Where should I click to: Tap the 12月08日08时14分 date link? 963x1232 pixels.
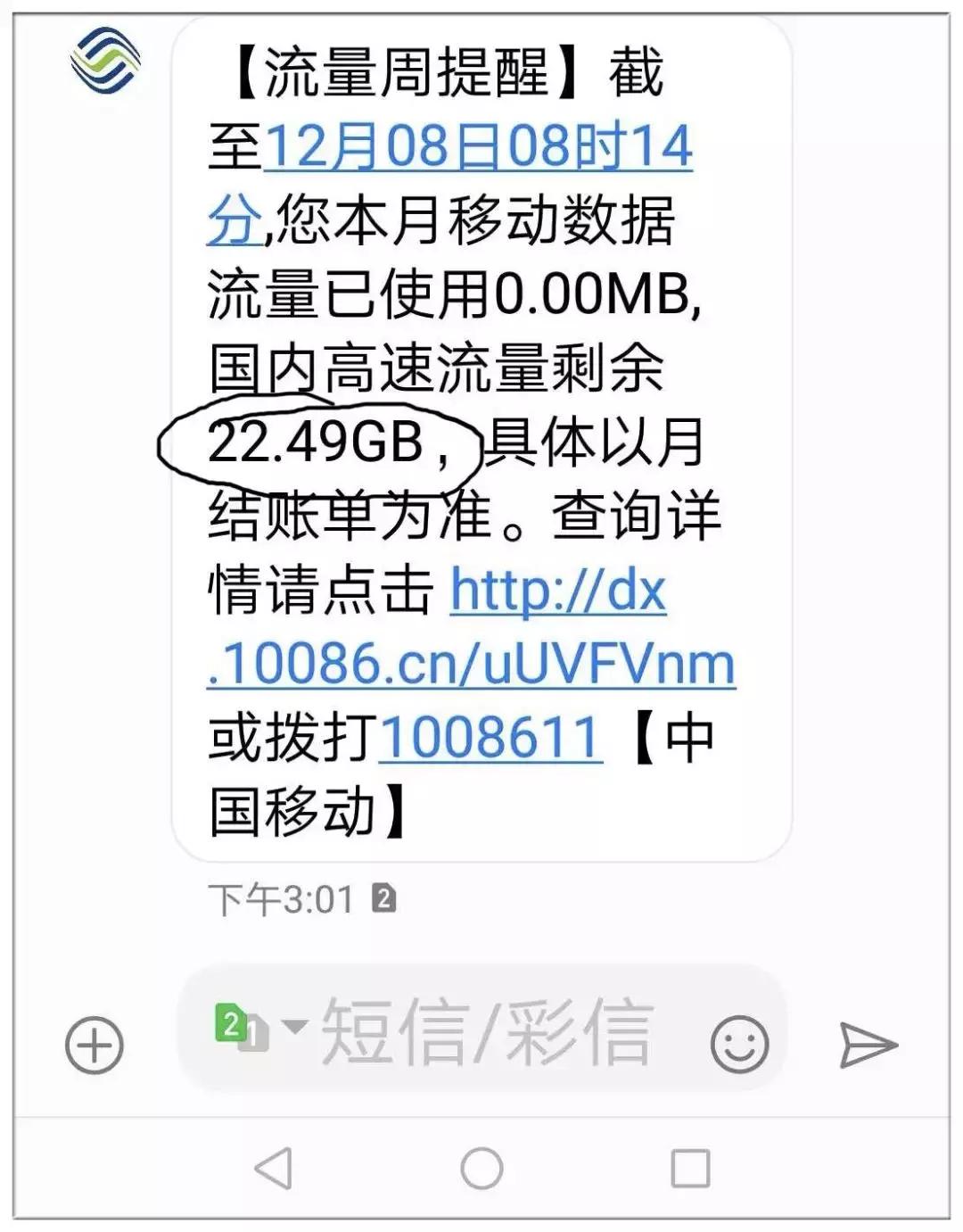coord(481,150)
